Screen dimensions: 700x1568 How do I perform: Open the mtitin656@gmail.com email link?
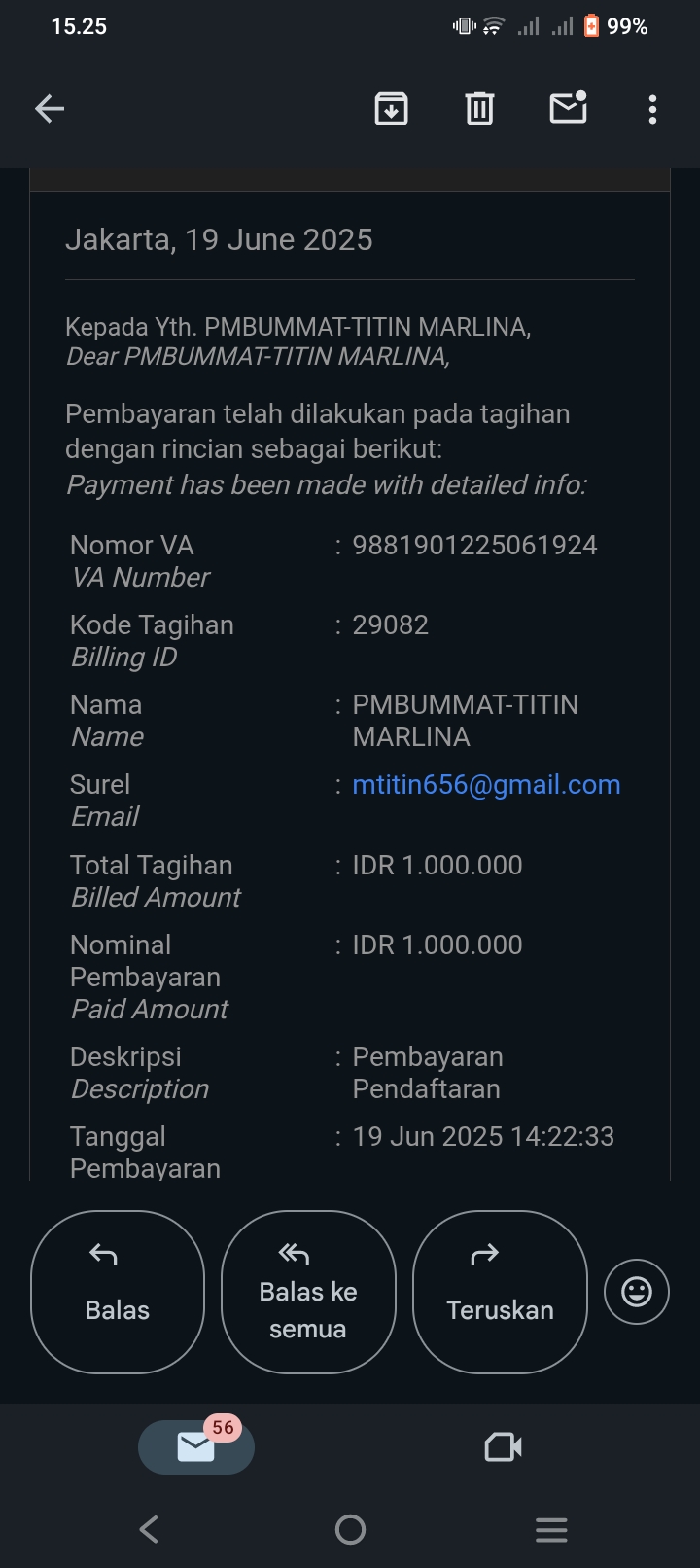[x=486, y=785]
